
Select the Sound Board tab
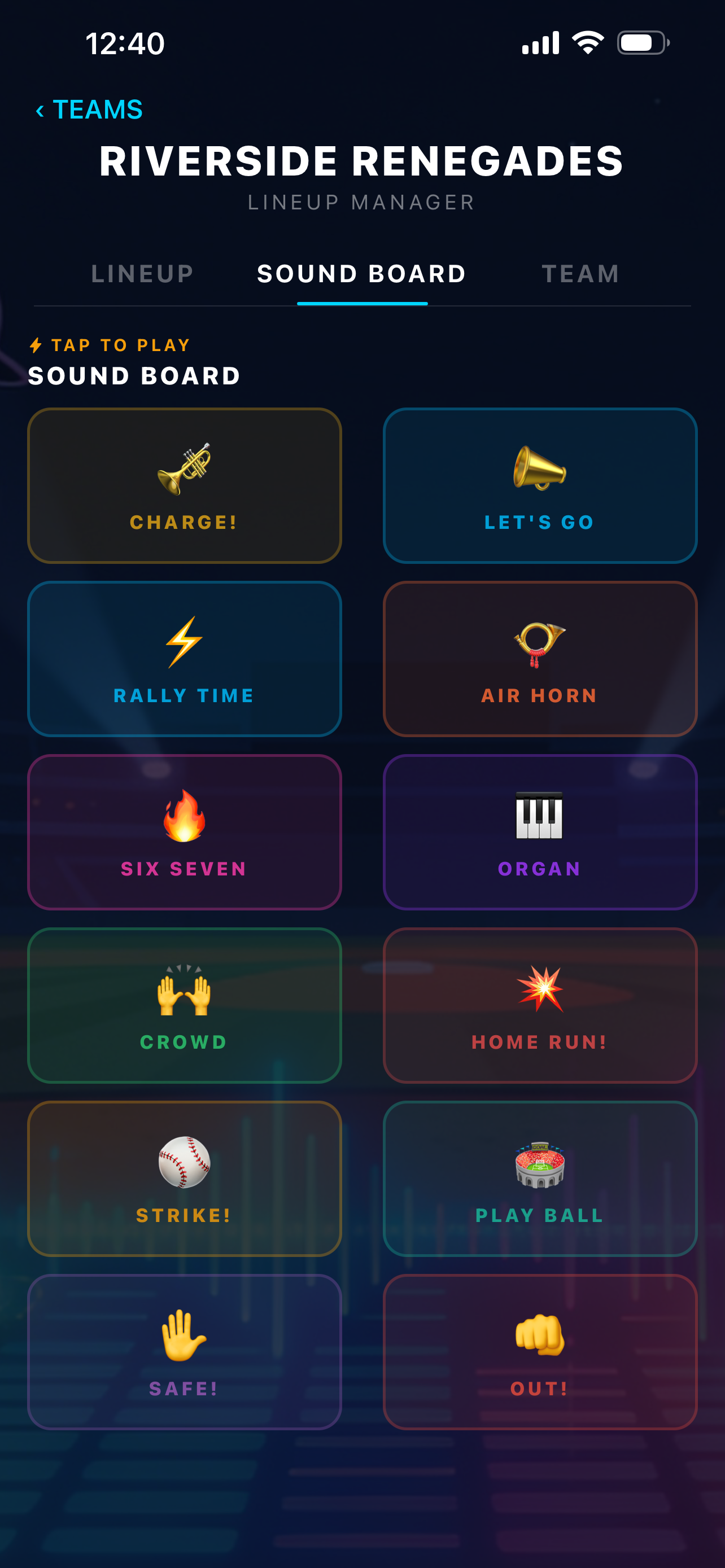point(361,274)
